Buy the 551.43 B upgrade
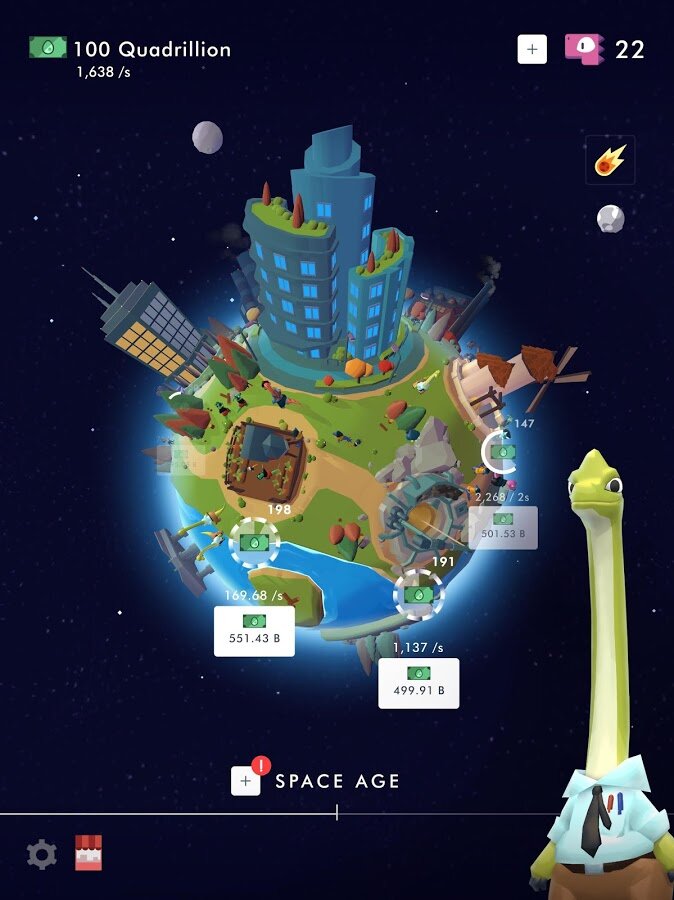The image size is (674, 900). (254, 630)
